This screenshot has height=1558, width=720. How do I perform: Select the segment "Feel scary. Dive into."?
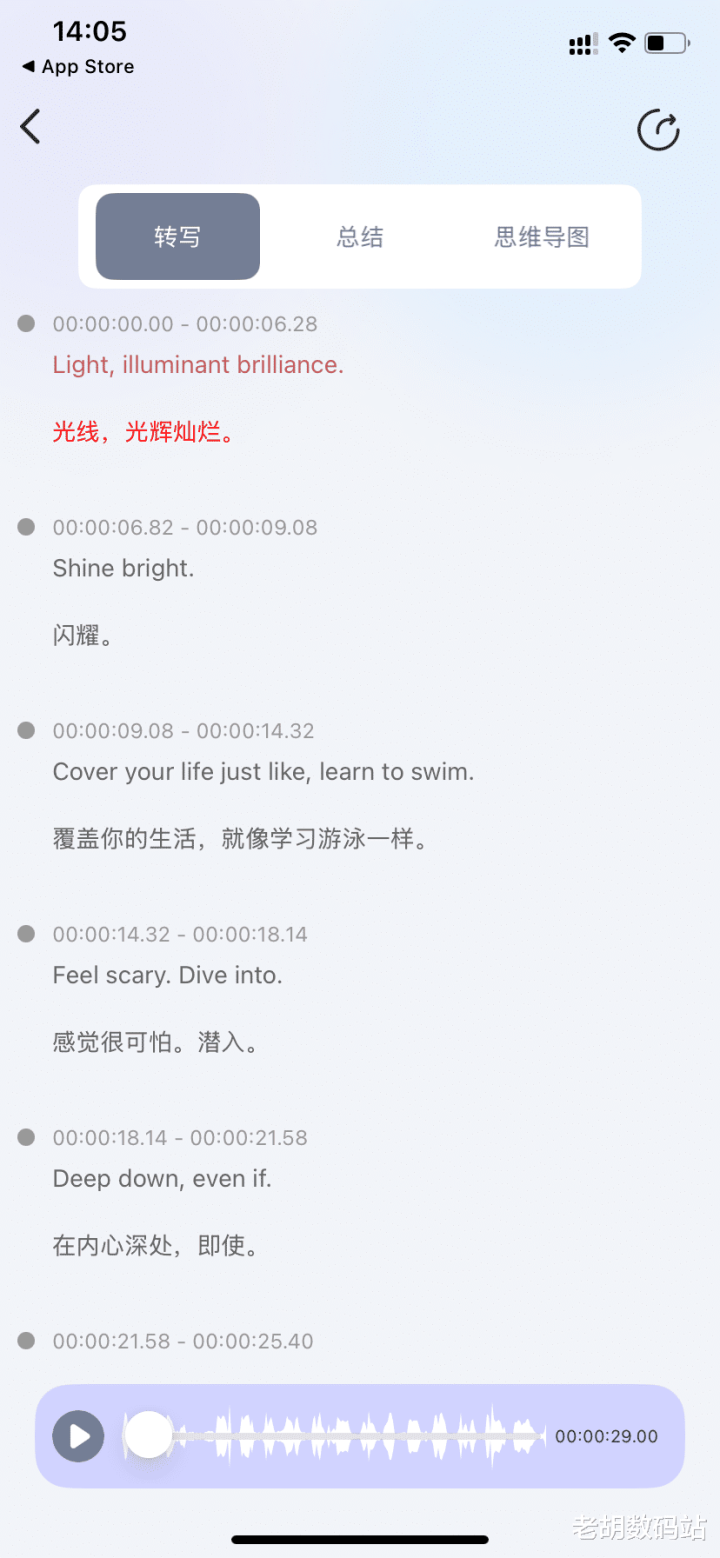[167, 975]
